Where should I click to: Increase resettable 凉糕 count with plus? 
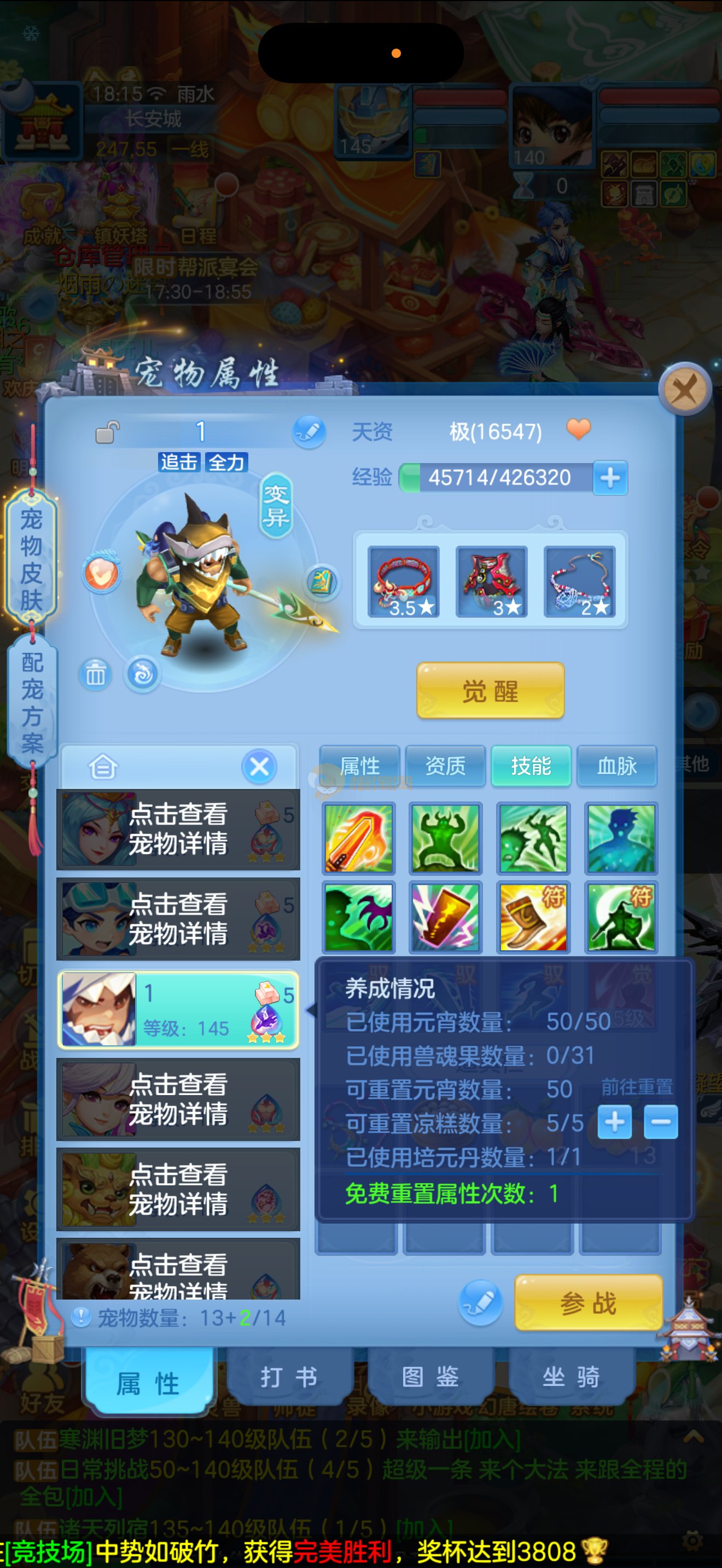[x=614, y=1121]
